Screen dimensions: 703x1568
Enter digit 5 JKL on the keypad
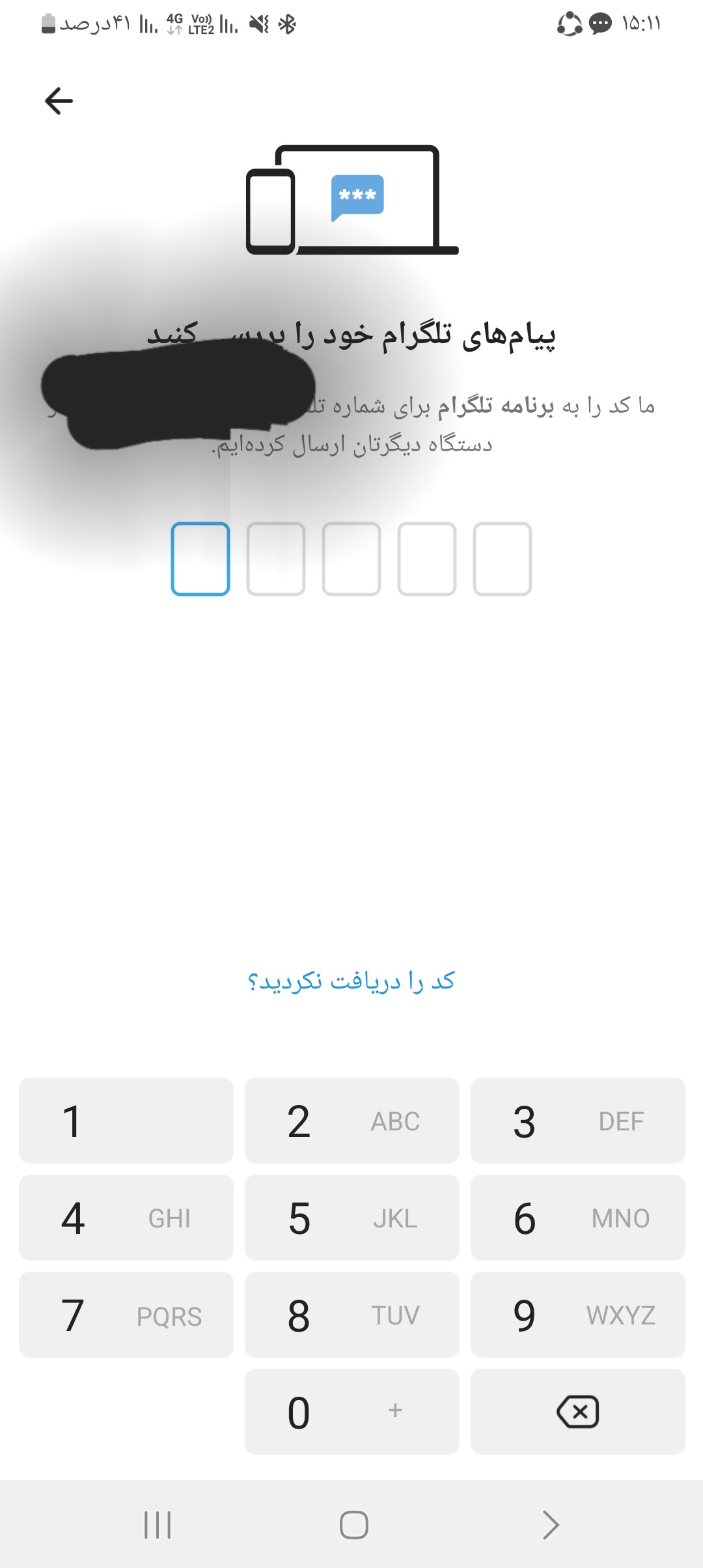pos(351,1218)
